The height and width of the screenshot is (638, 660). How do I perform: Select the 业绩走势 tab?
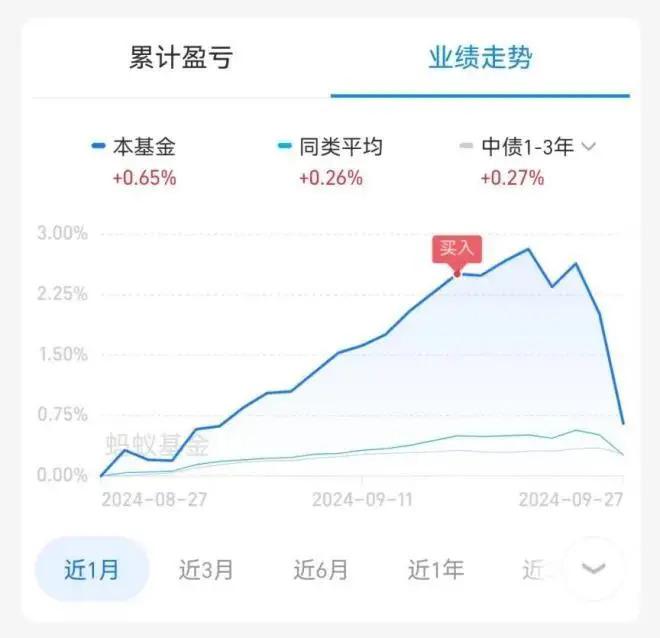pos(480,57)
